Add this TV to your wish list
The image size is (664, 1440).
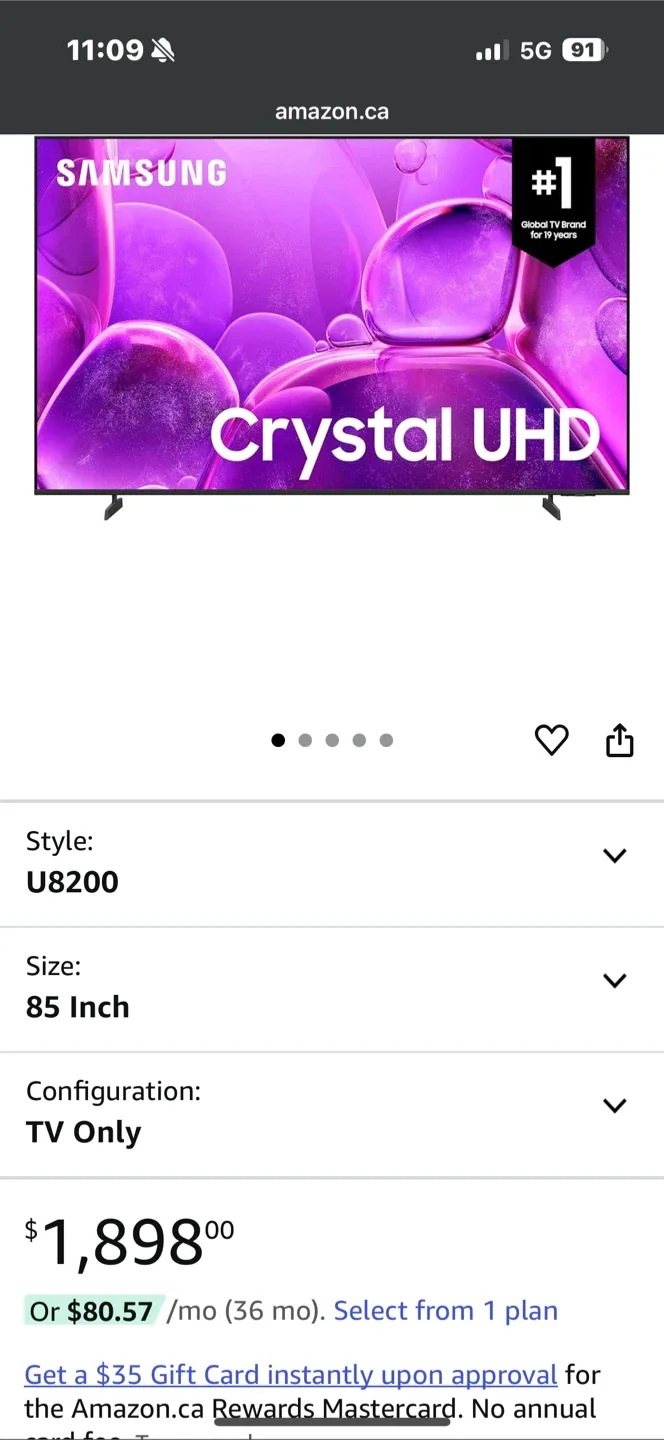coord(551,740)
